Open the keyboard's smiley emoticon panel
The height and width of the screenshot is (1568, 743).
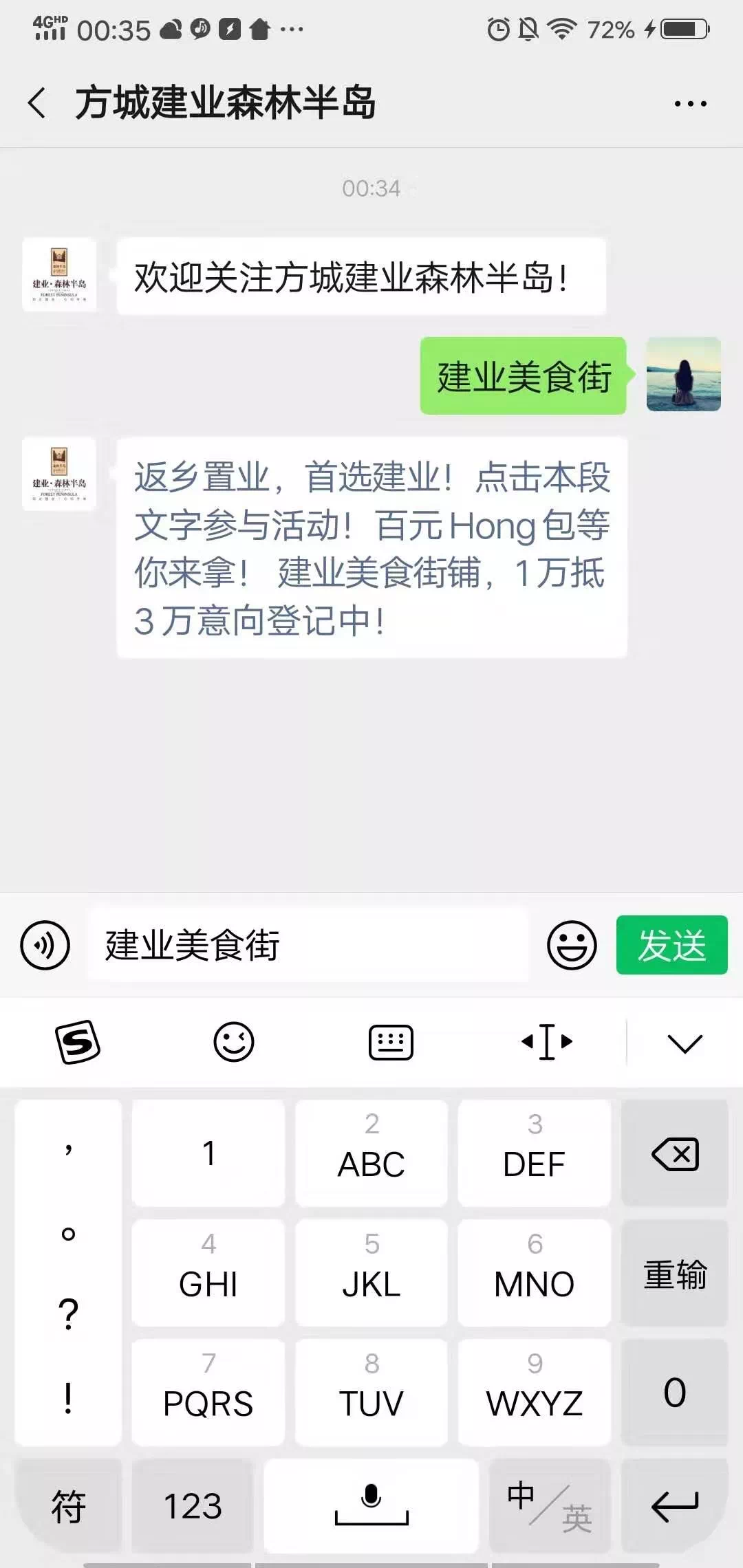[234, 1042]
